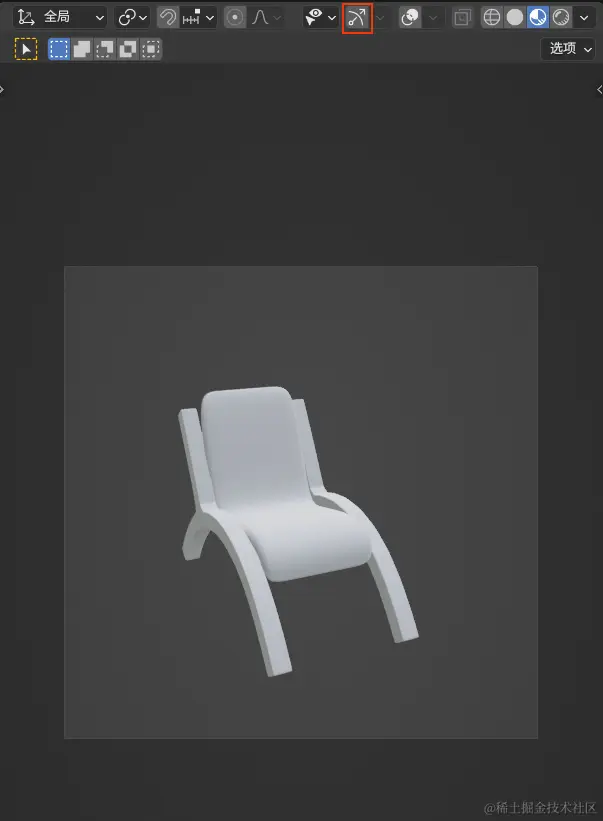
Task: Switch to material preview shading
Action: tap(538, 17)
